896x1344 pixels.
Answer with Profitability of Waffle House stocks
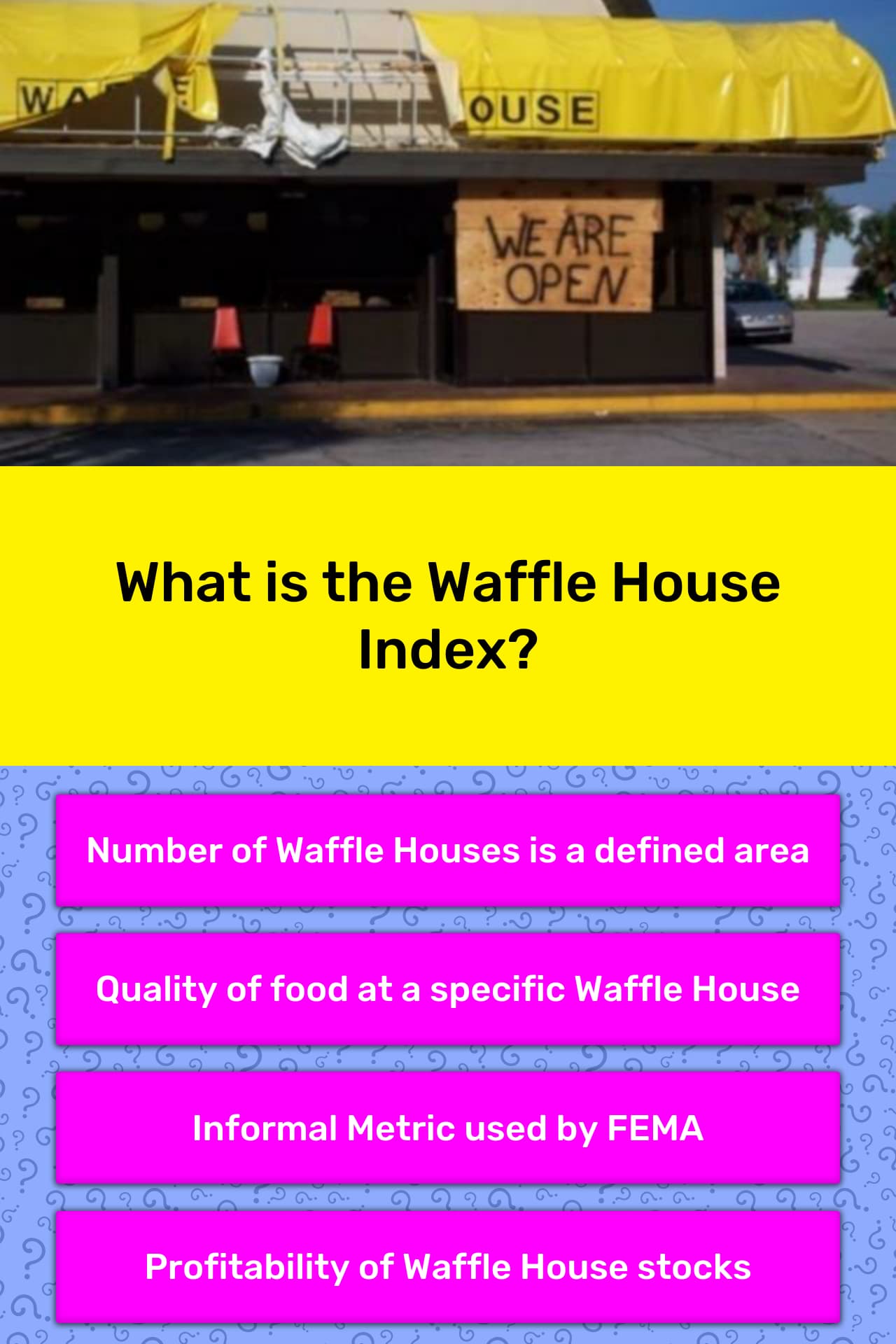(x=448, y=1266)
